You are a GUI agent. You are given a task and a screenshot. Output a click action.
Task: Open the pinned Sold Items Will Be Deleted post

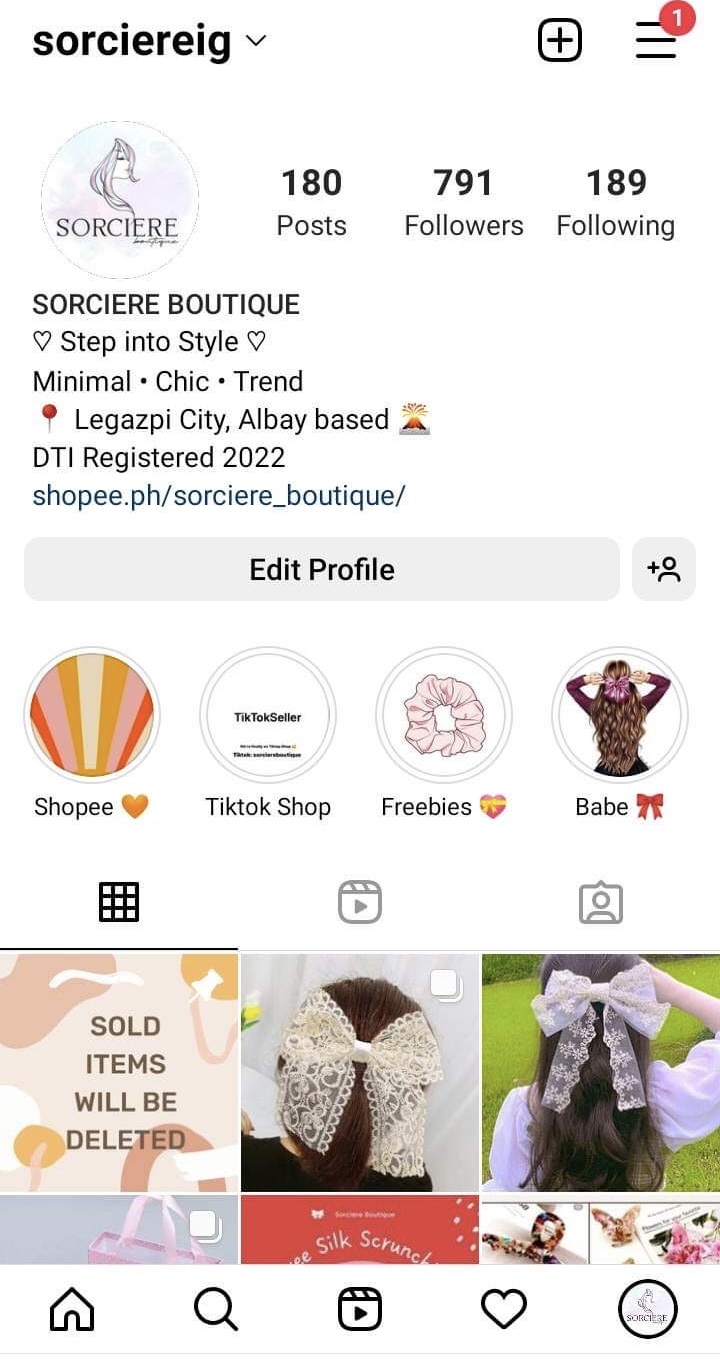[x=118, y=1072]
